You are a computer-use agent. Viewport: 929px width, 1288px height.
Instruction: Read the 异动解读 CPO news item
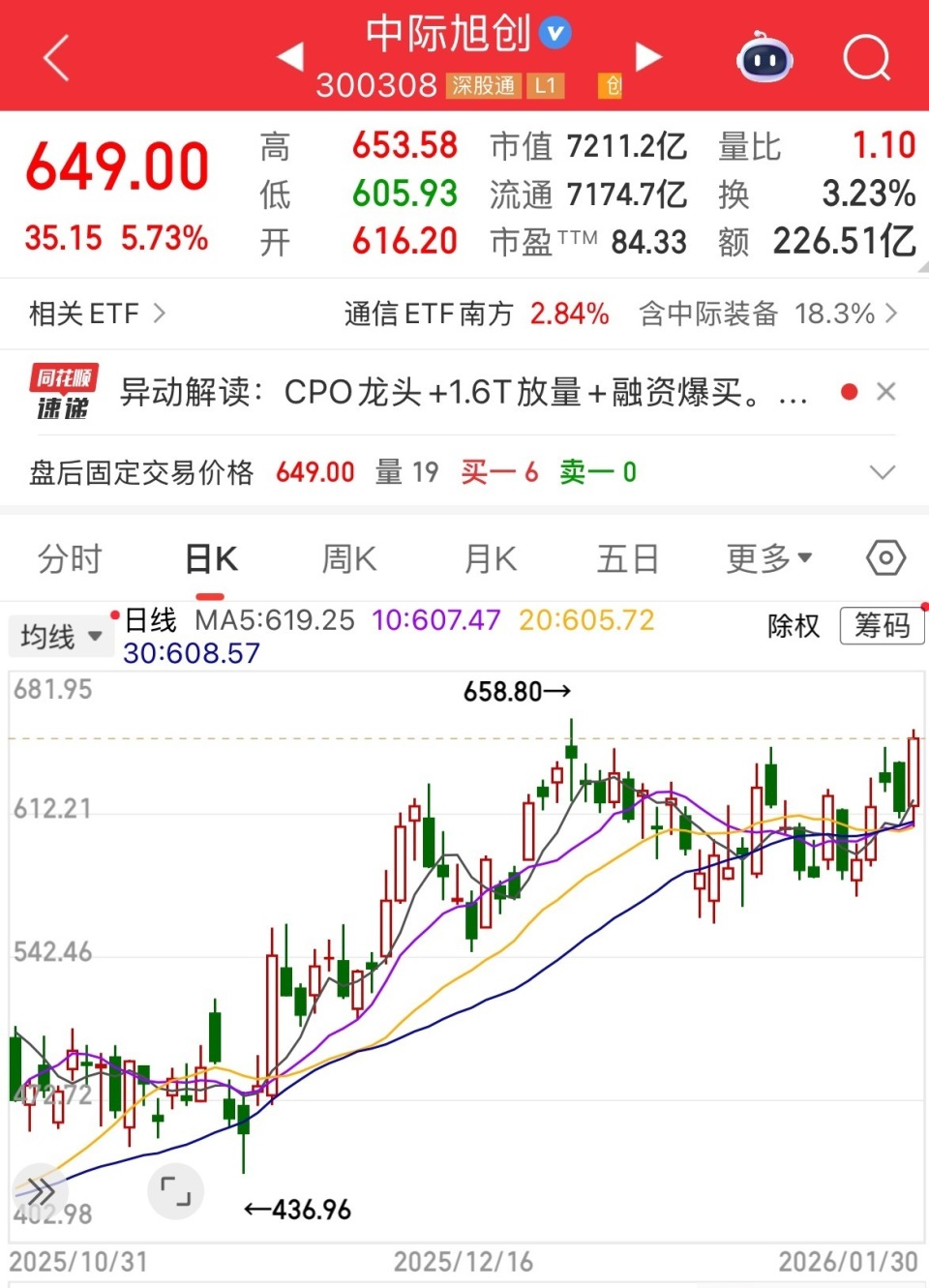pos(463,391)
